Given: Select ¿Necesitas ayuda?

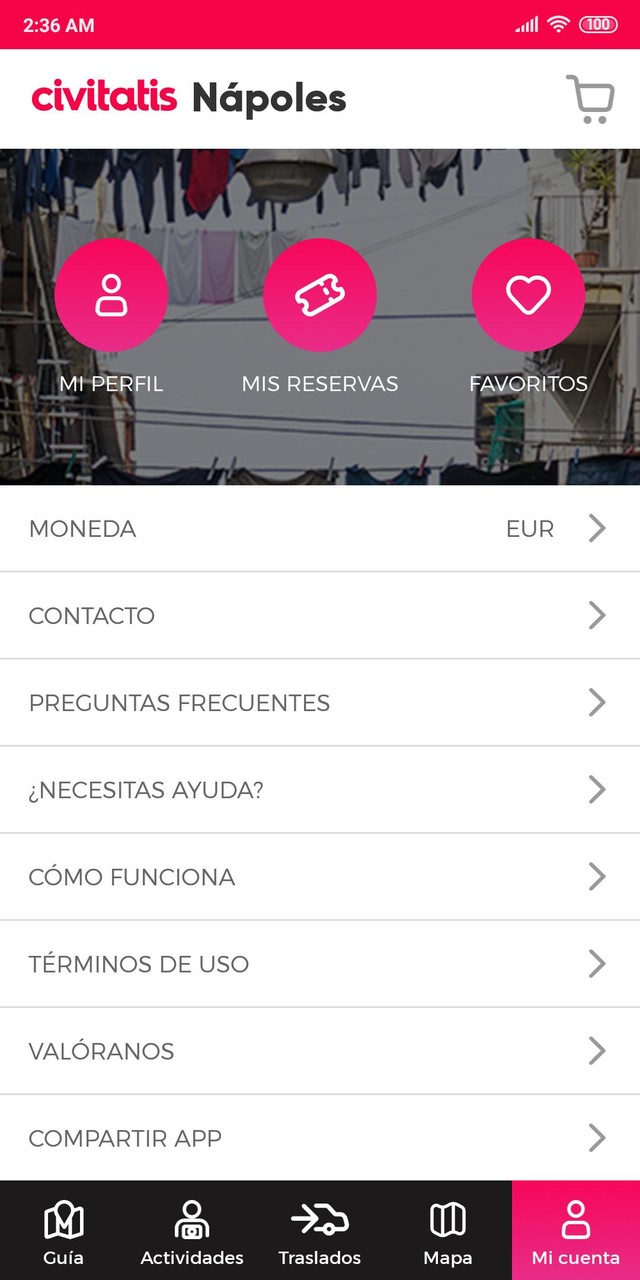Looking at the screenshot, I should [320, 790].
